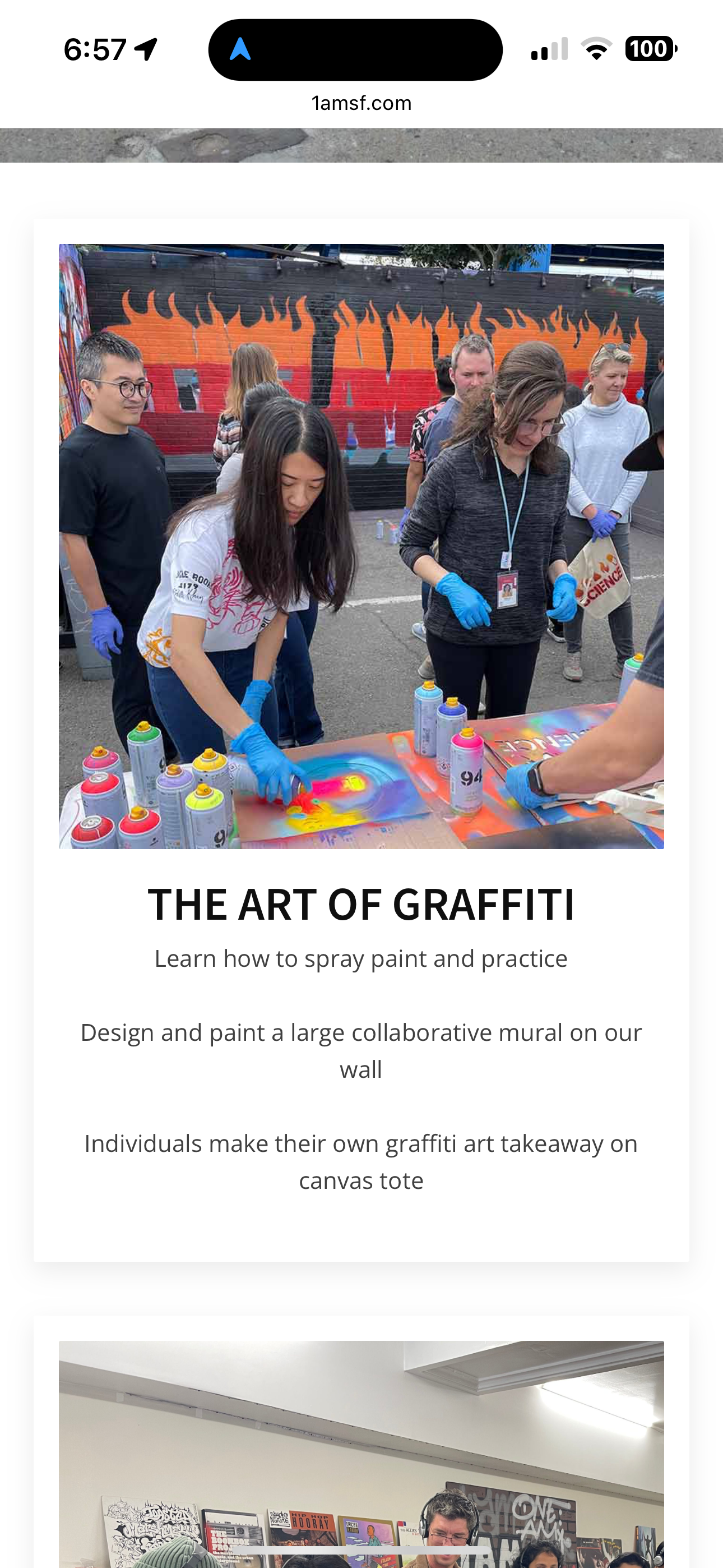The height and width of the screenshot is (1568, 723).
Task: Tap the 1amsf.com address bar
Action: click(361, 104)
